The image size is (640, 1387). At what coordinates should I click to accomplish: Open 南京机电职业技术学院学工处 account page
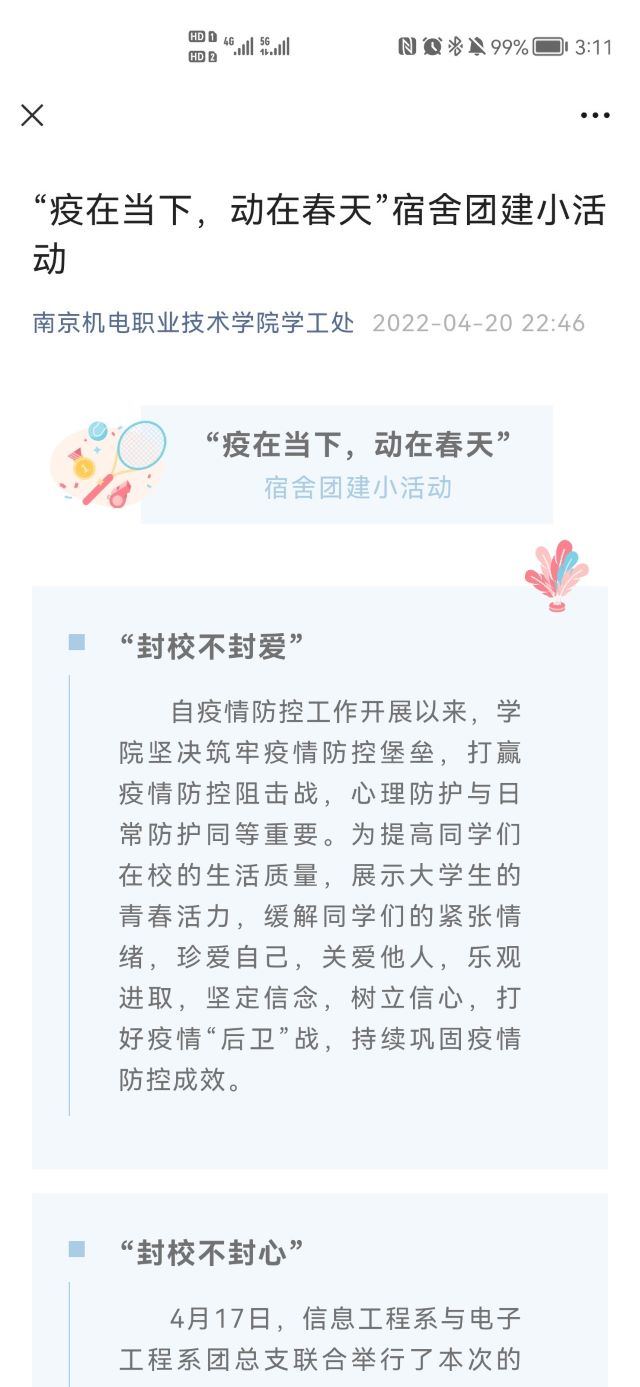pyautogui.click(x=194, y=323)
